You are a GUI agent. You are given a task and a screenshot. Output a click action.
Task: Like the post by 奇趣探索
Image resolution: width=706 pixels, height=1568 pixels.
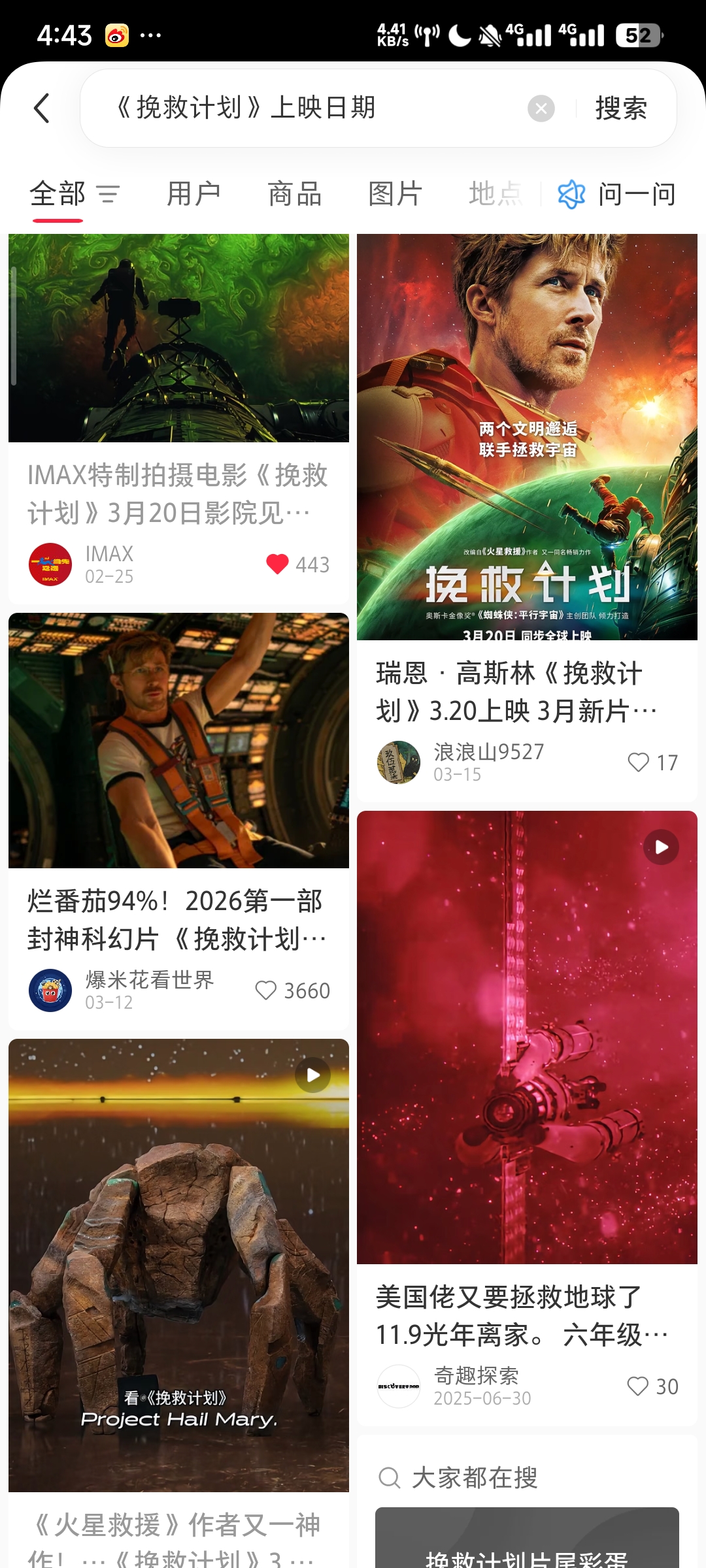pyautogui.click(x=638, y=1386)
